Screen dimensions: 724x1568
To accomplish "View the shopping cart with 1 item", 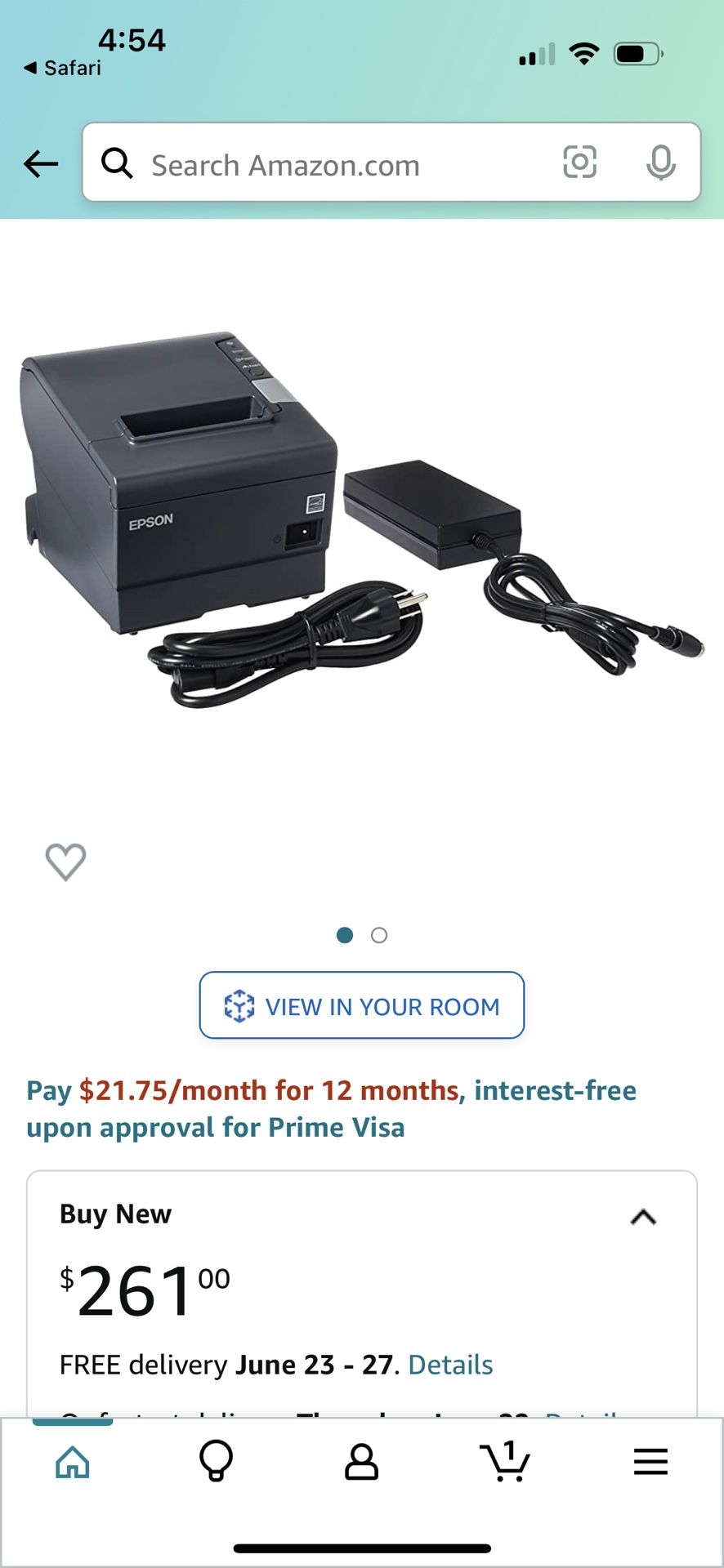I will [x=507, y=1461].
